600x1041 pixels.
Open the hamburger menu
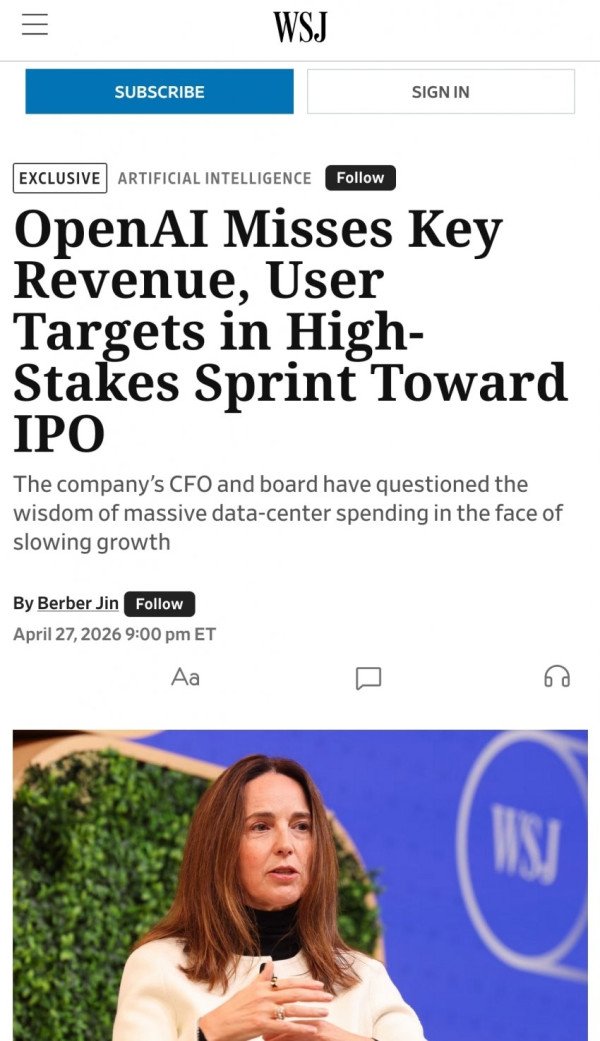coord(35,25)
